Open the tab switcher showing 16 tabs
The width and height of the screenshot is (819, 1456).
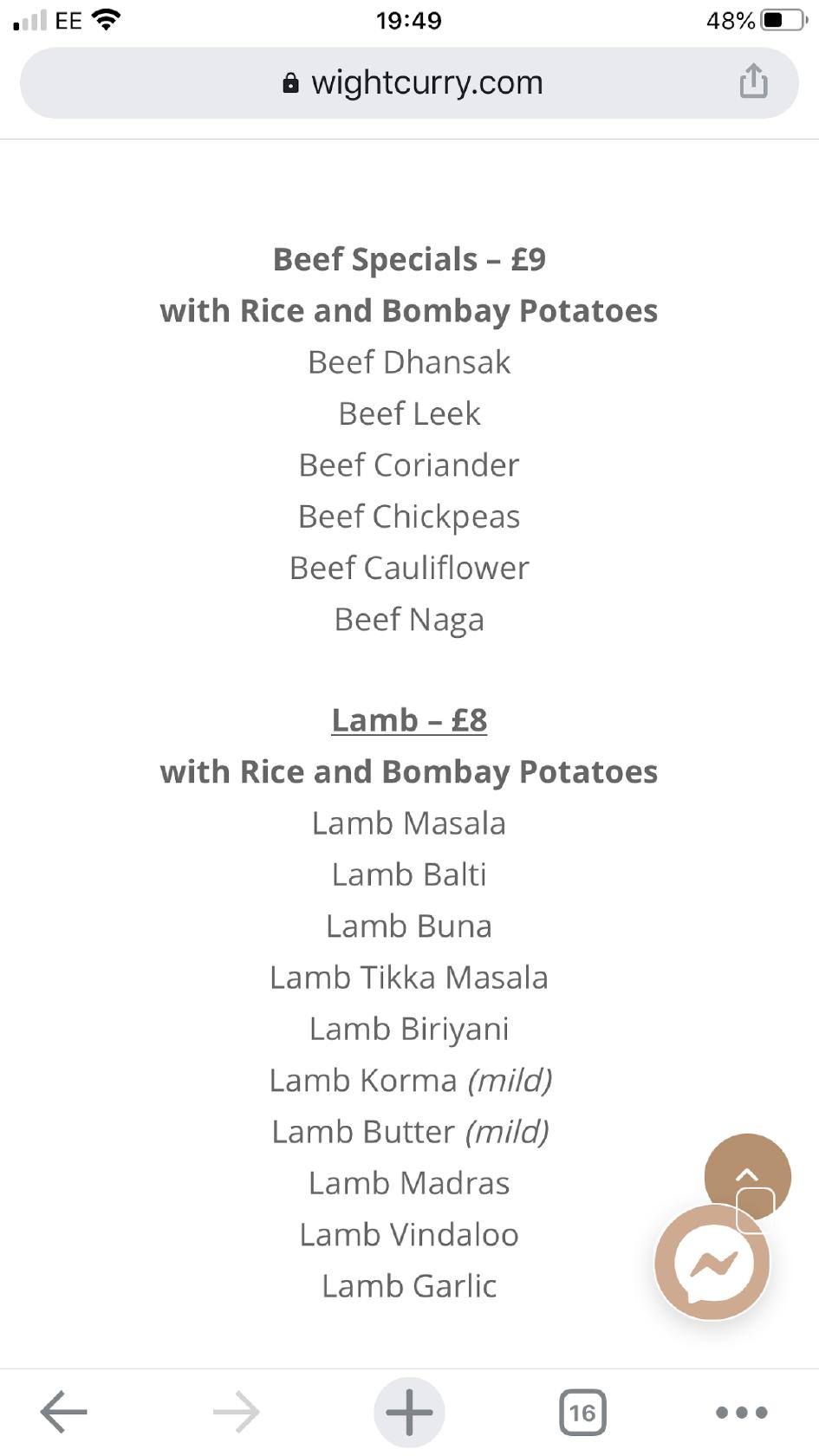[x=582, y=1413]
